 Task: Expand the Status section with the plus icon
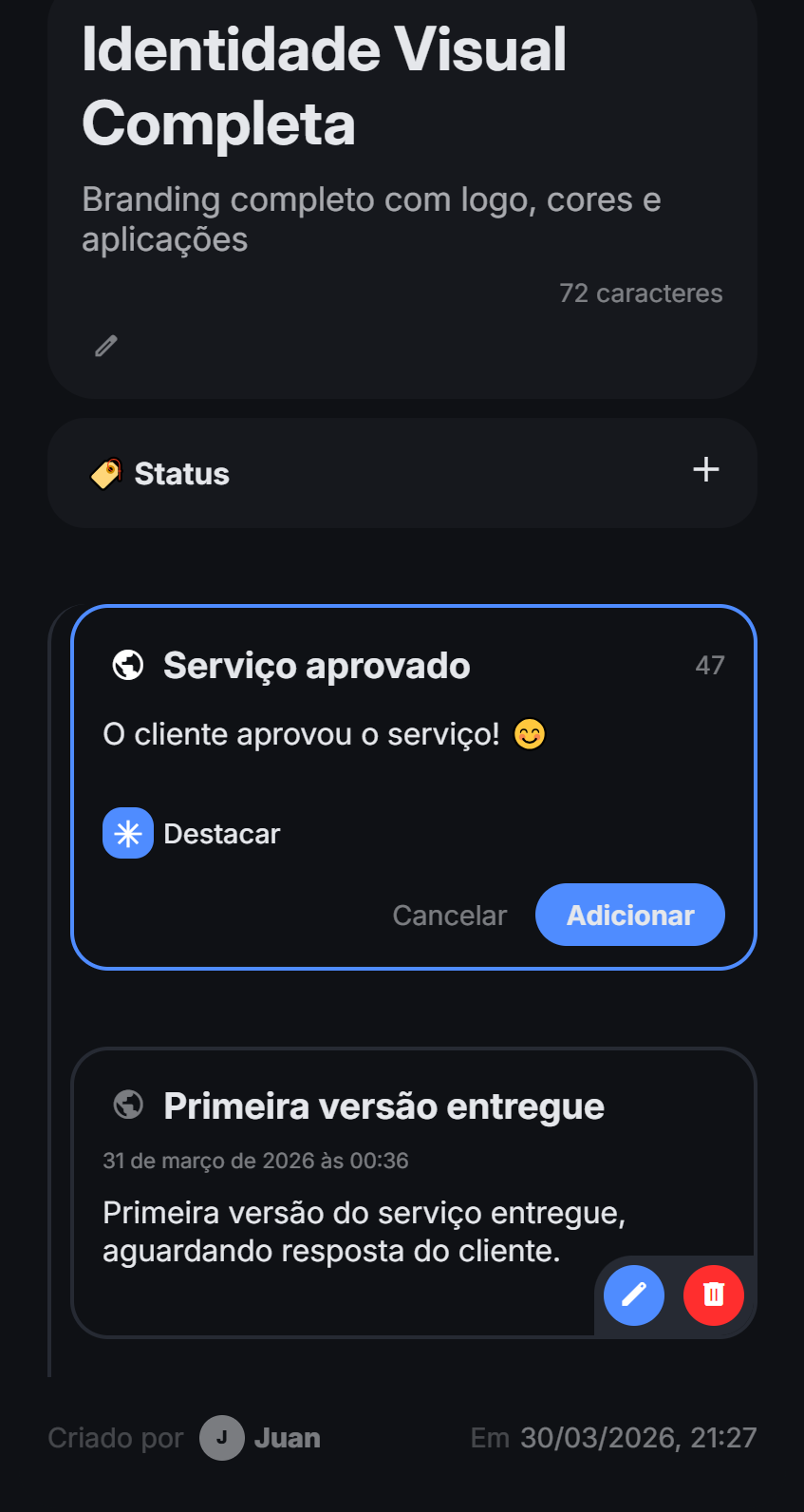pyautogui.click(x=705, y=469)
